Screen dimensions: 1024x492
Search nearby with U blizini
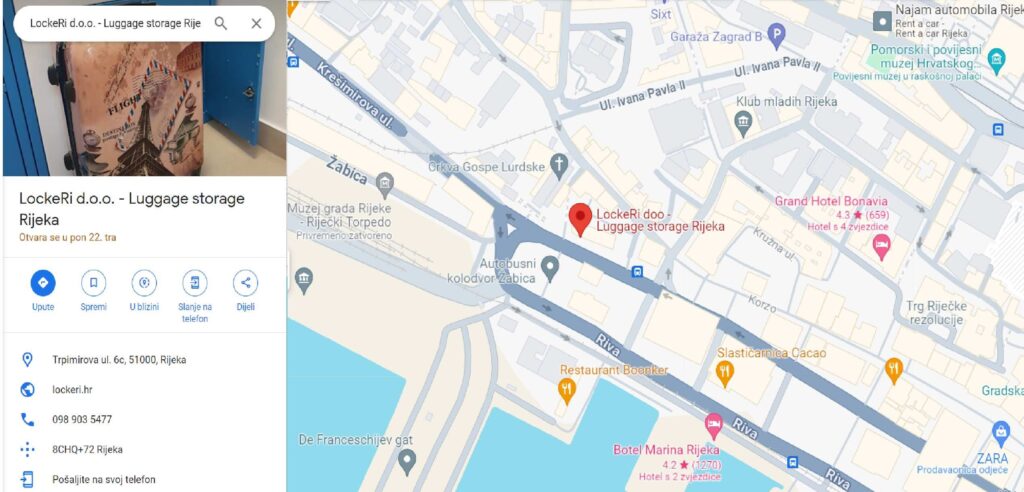click(x=144, y=283)
